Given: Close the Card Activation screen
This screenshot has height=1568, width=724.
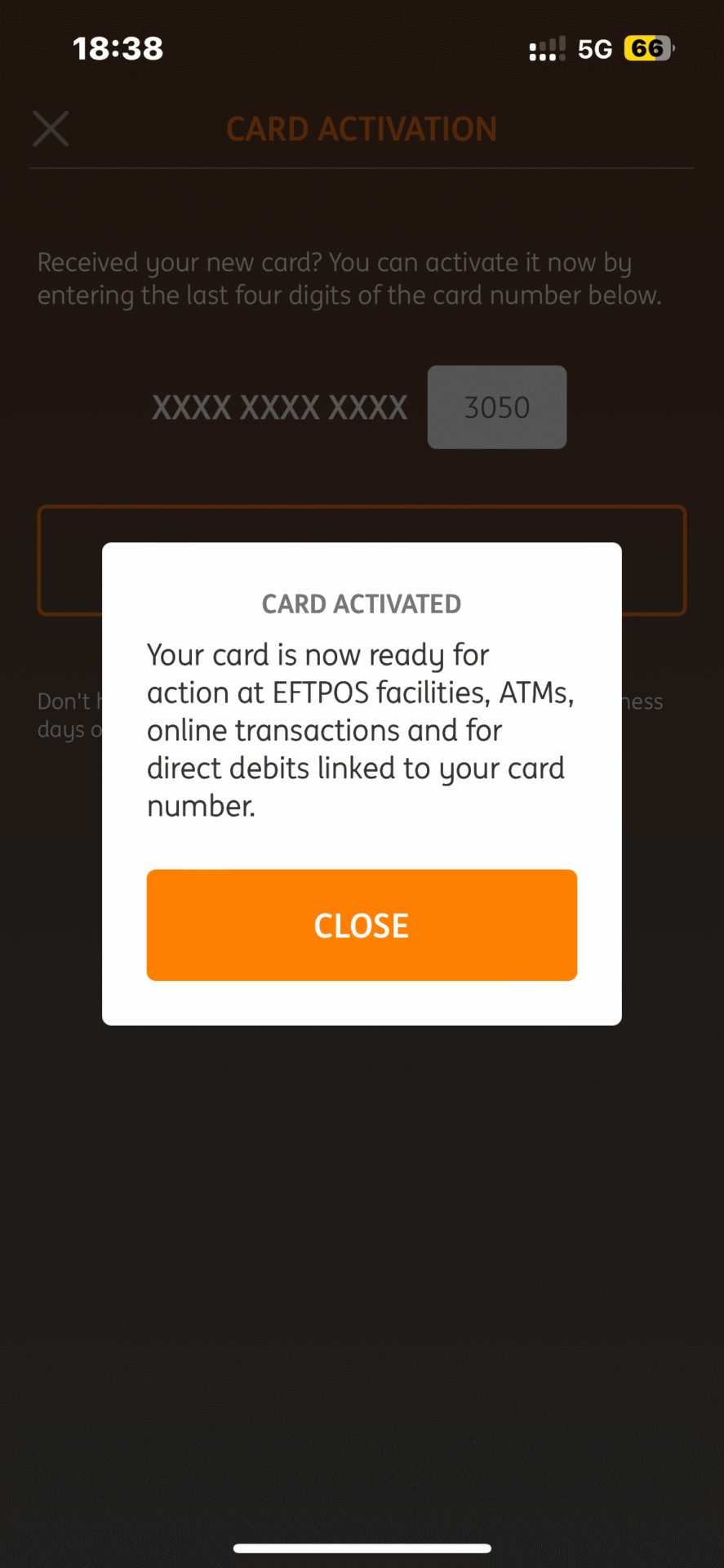Looking at the screenshot, I should (51, 129).
